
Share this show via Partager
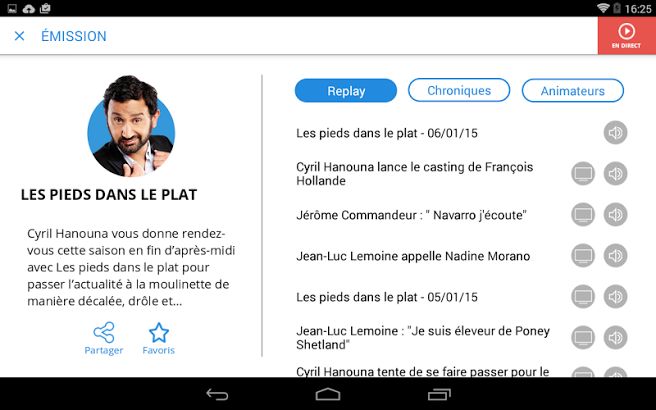click(104, 338)
